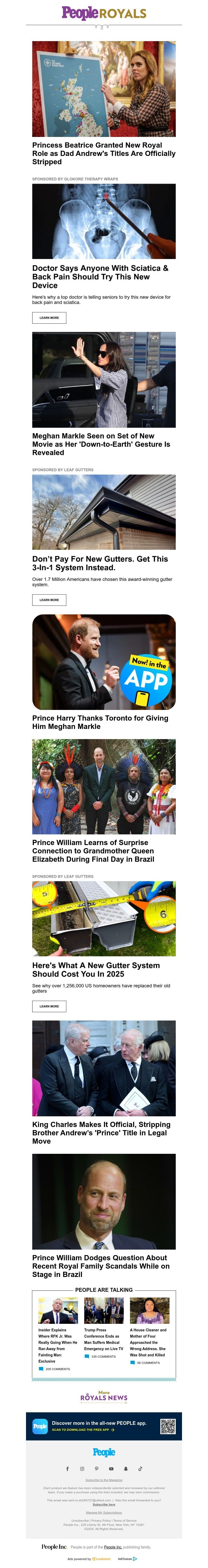Tap the Subscribe to the Magazine link
The image size is (208, 1568).
104,1480
